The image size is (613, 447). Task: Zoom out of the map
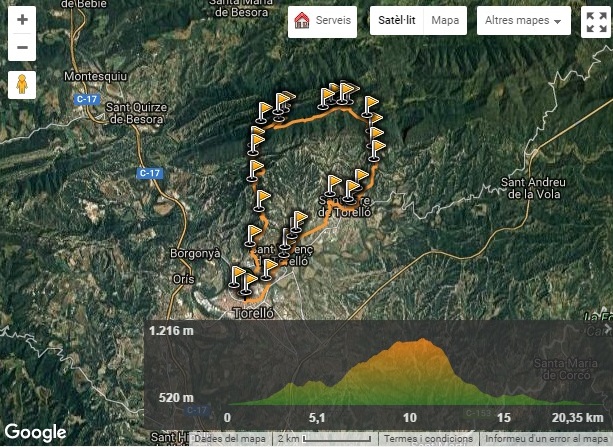coord(22,48)
